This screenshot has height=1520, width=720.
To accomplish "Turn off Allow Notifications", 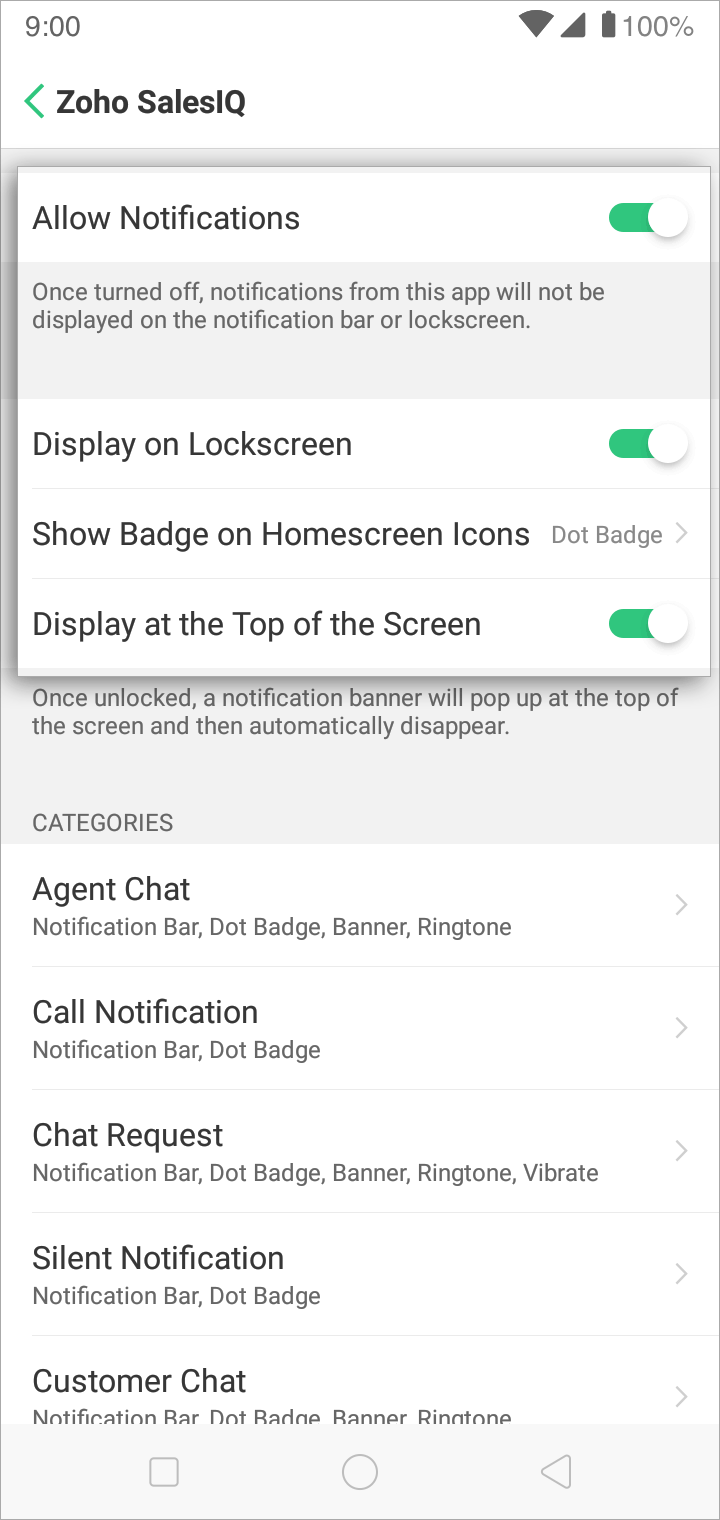I will tap(648, 218).
